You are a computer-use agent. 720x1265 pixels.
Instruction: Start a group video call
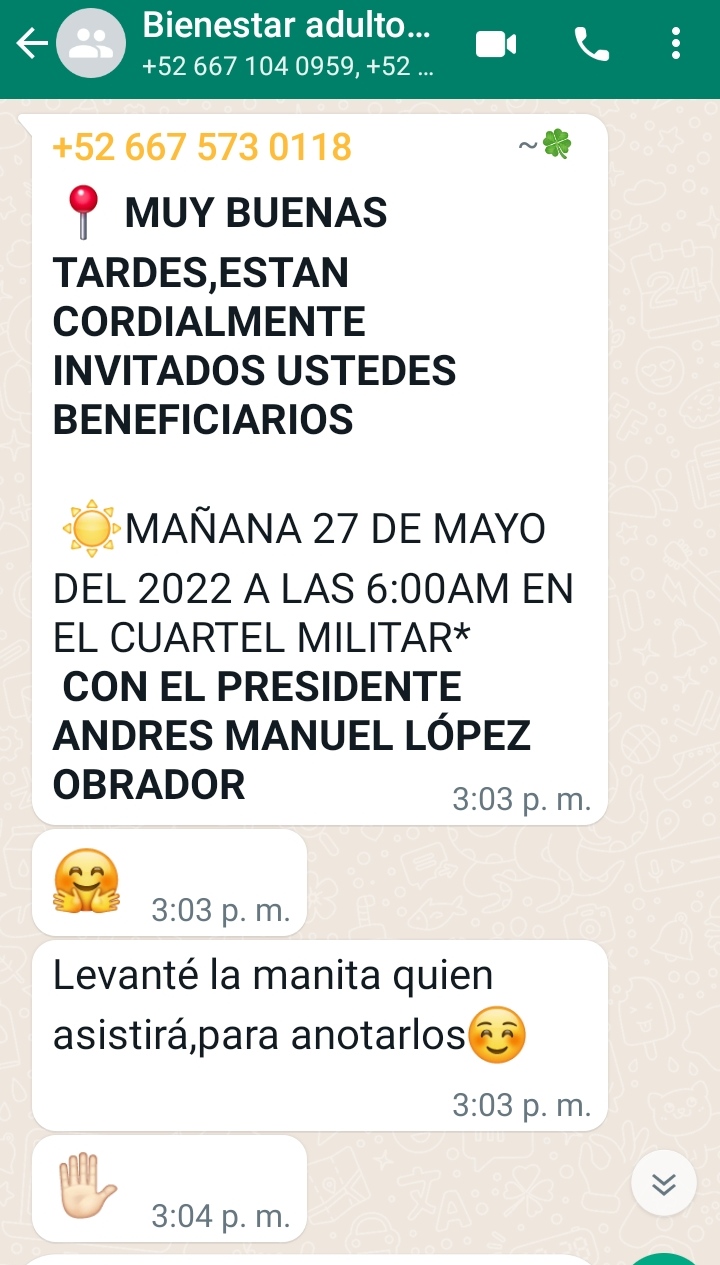pos(496,45)
